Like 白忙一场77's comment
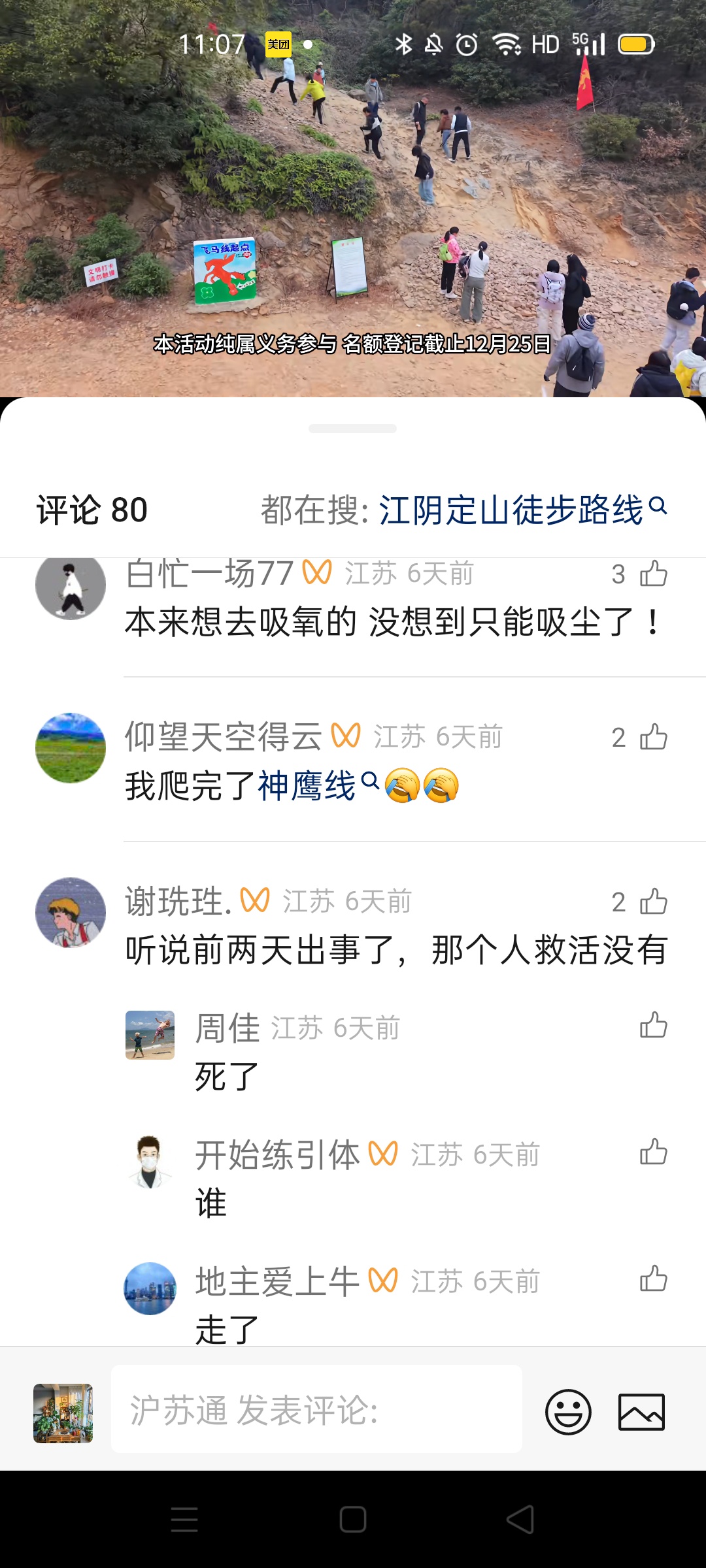The width and height of the screenshot is (706, 1568). click(653, 574)
